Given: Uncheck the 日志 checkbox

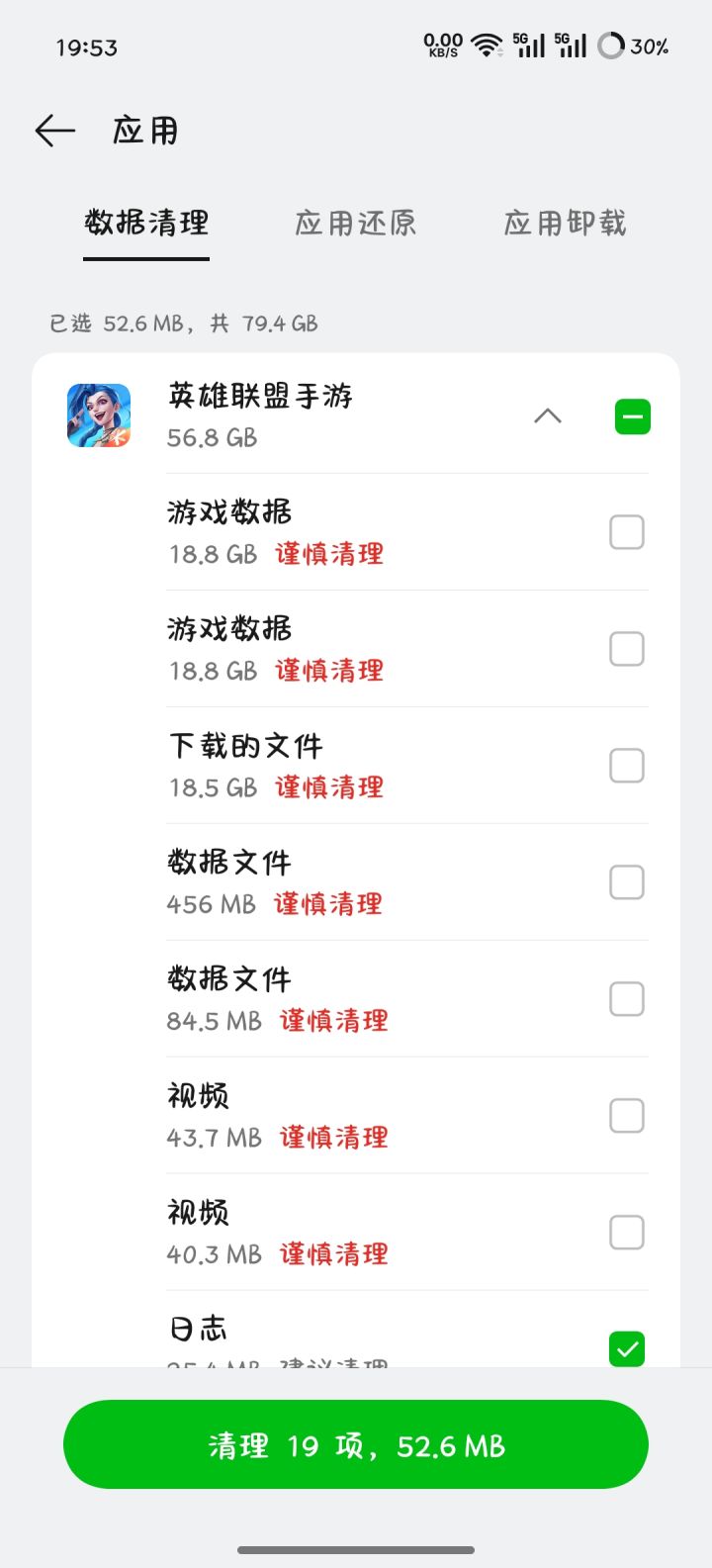Looking at the screenshot, I should tap(627, 1348).
